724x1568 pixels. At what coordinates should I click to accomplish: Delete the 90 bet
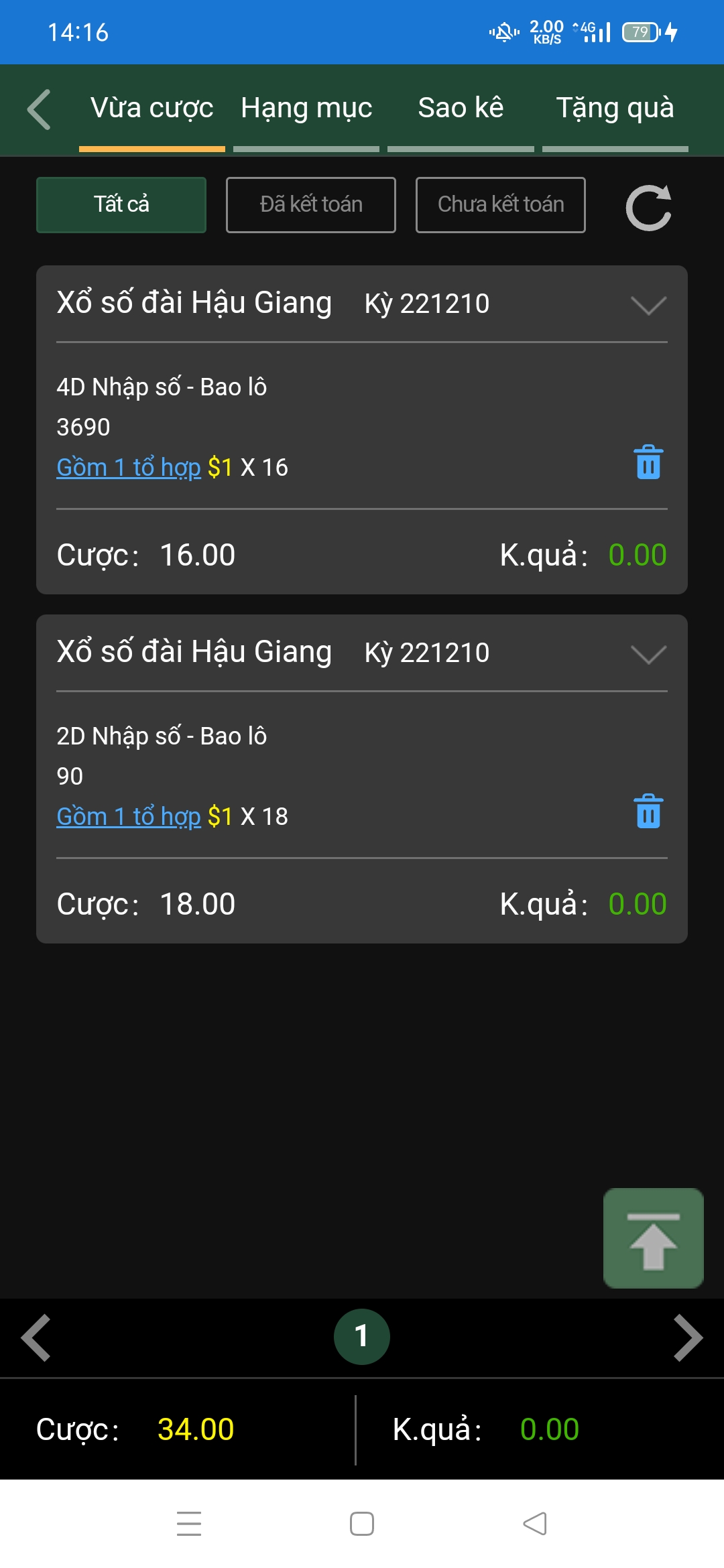tap(648, 811)
